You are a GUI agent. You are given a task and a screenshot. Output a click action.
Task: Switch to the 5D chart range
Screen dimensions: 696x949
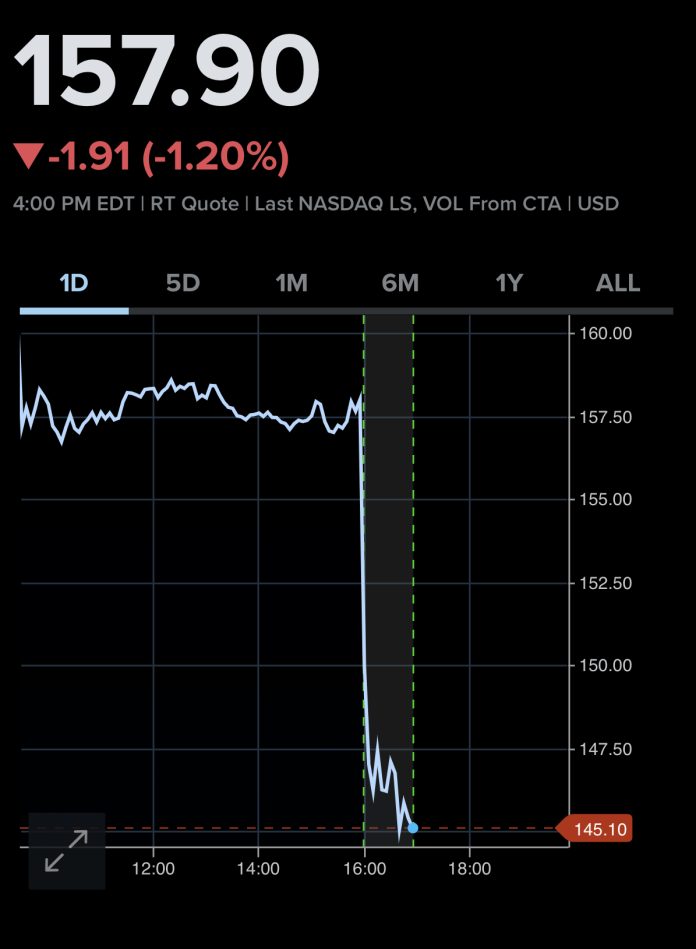click(x=183, y=283)
